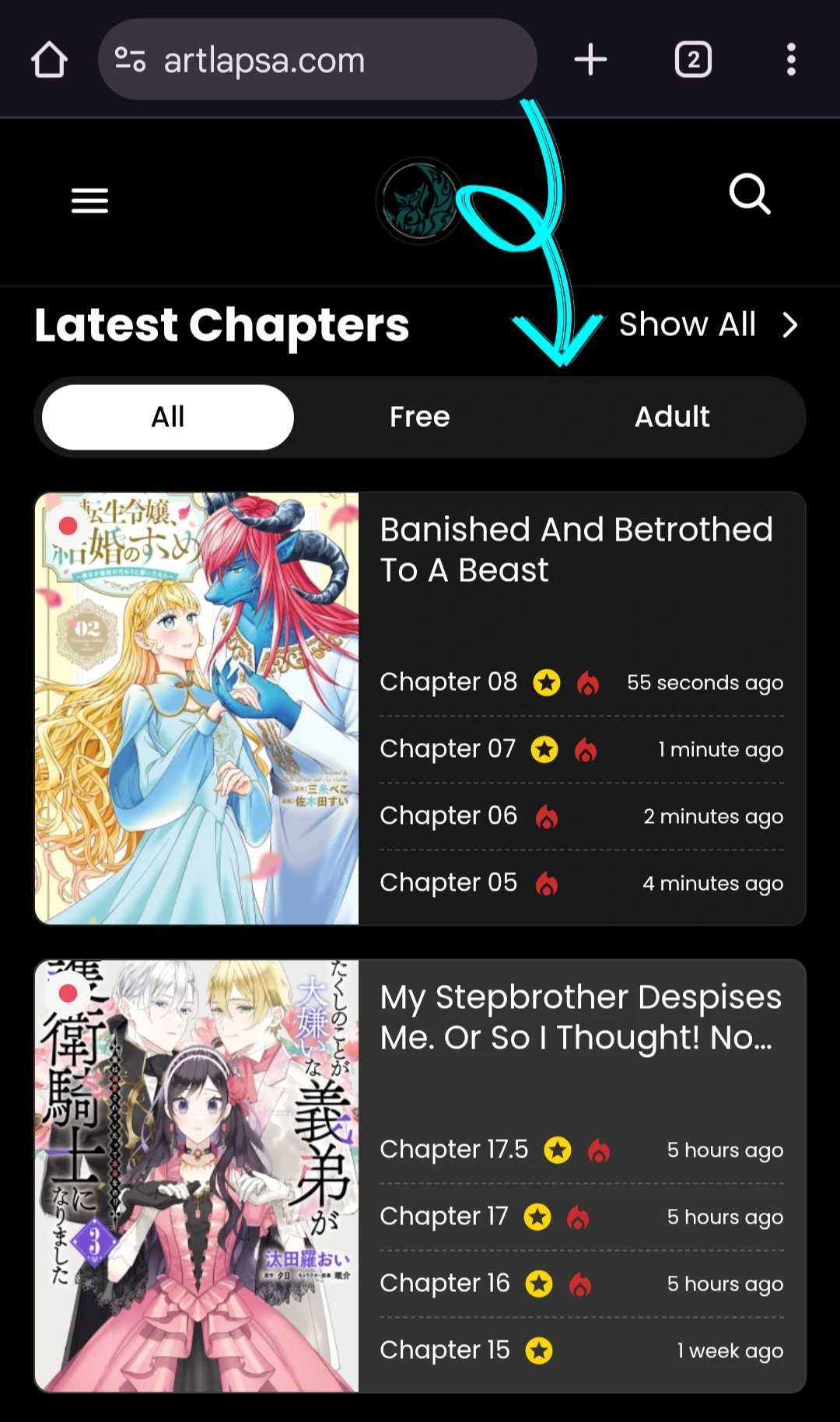
Task: Read Chapter 07 posted 1 minute ago
Action: (x=448, y=749)
